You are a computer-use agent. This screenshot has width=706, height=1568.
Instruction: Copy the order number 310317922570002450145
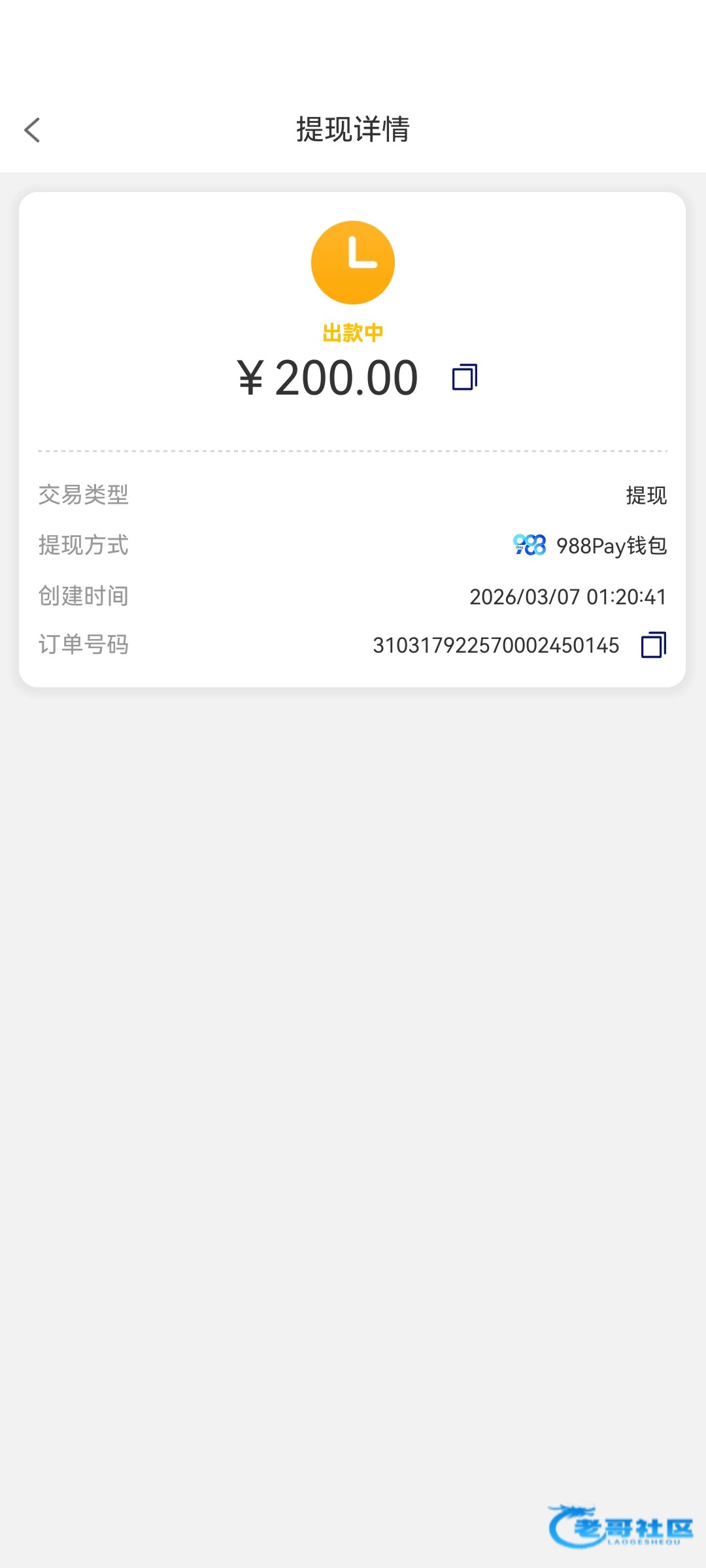[653, 645]
